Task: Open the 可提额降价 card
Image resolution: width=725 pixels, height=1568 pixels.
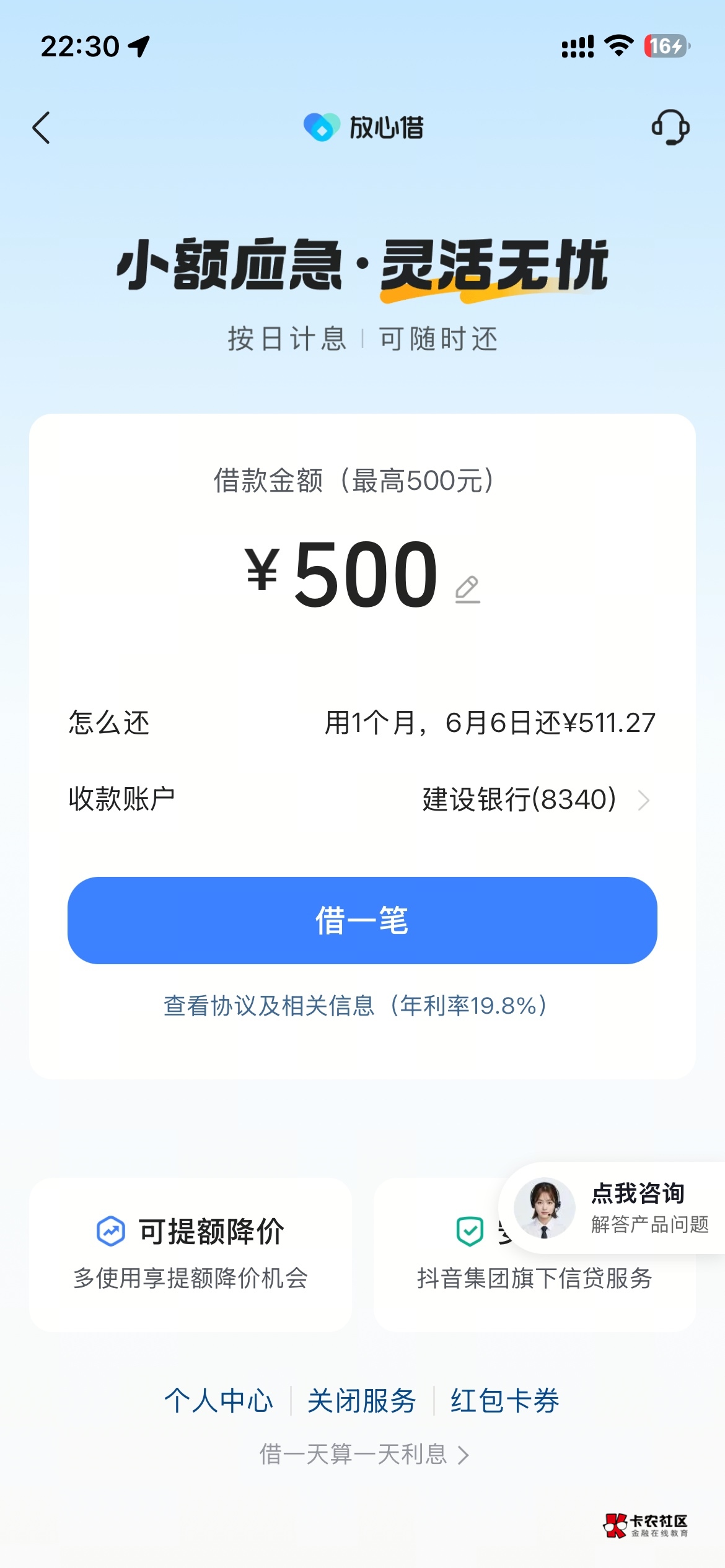Action: 190,1253
